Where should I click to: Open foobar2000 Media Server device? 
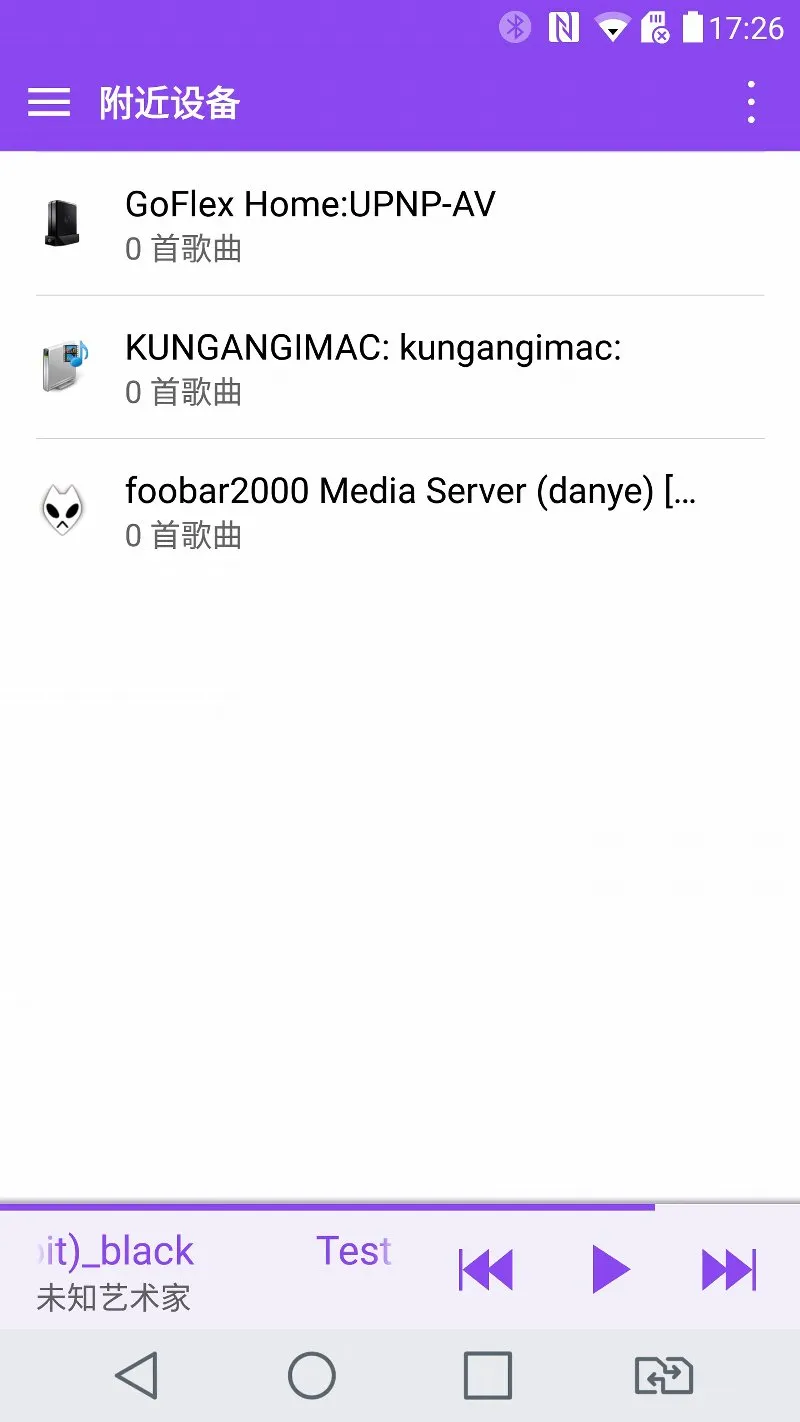point(400,510)
